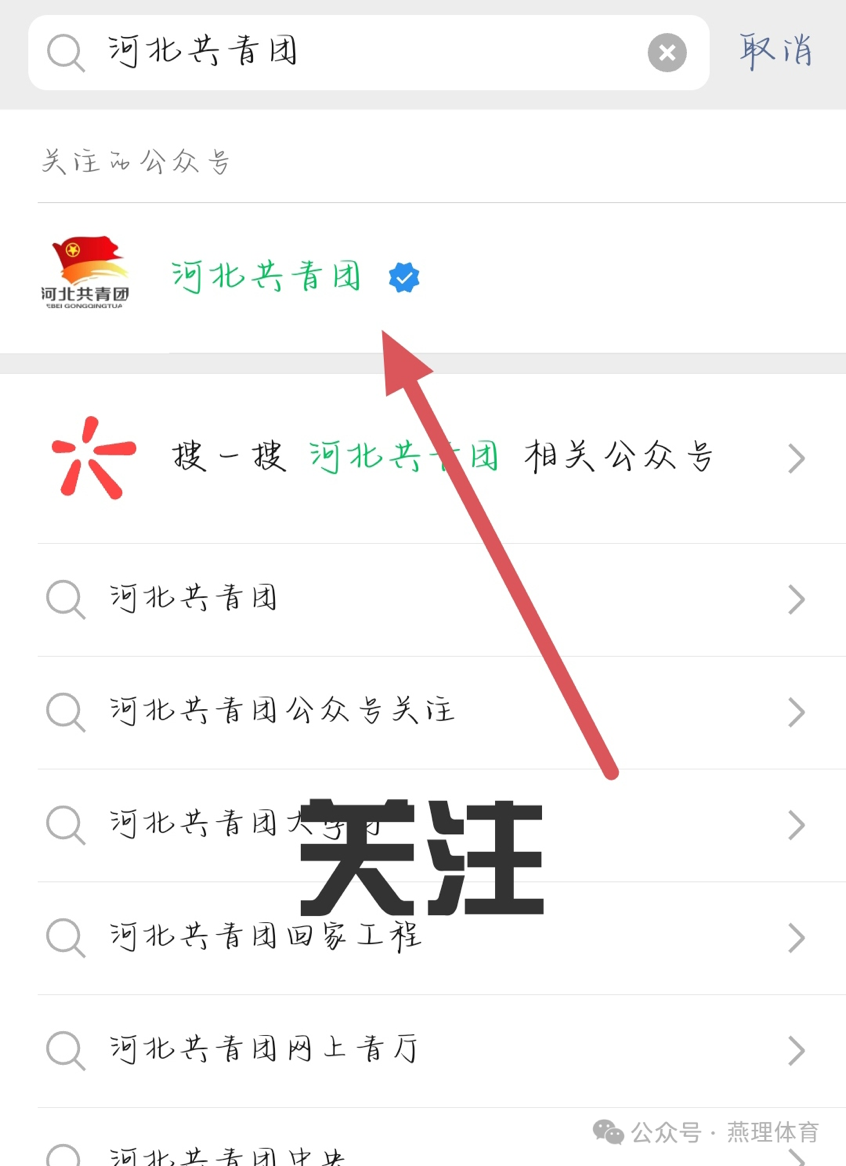
Task: Clear the search text with the X icon
Action: point(667,52)
